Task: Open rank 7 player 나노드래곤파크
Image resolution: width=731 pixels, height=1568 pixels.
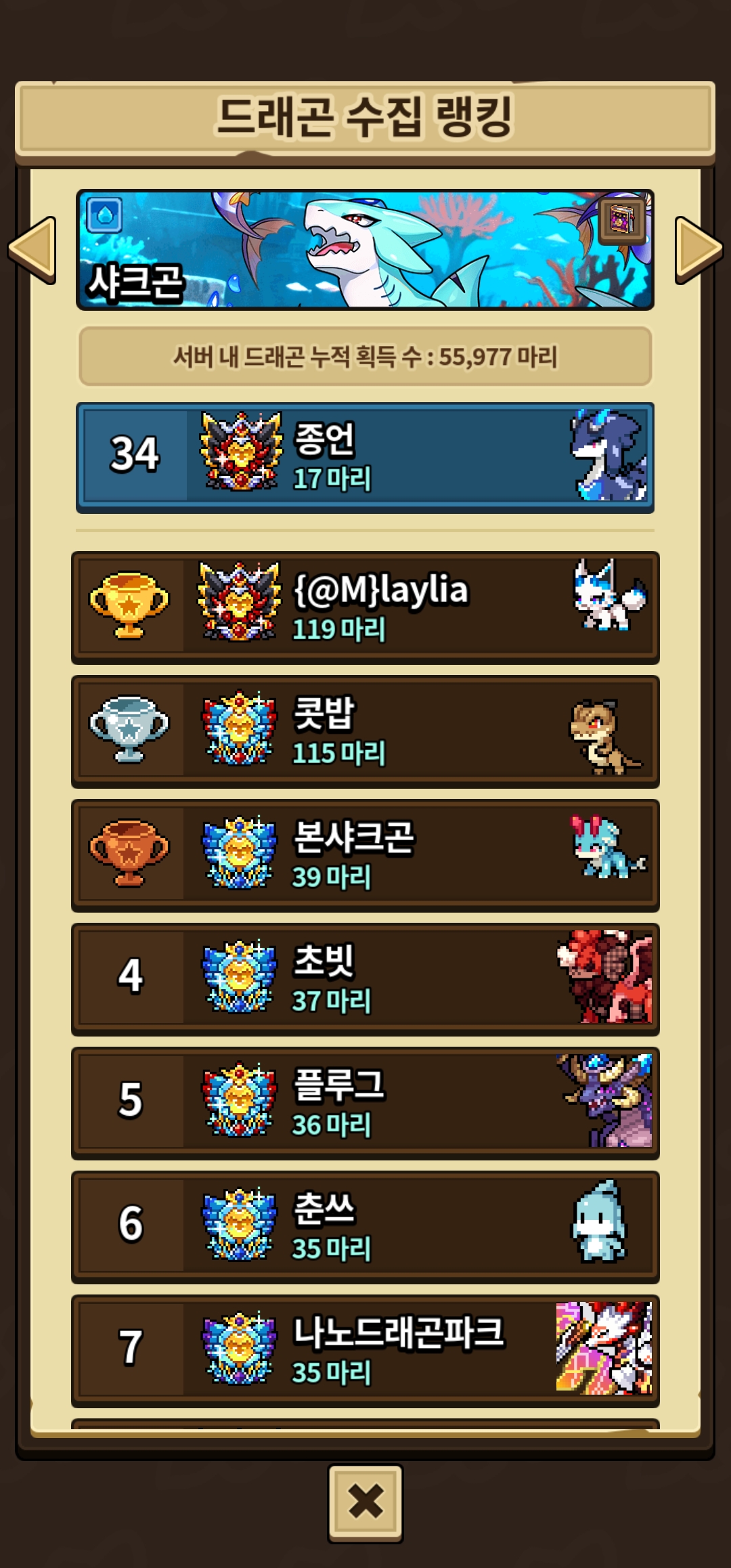Action: [x=365, y=1351]
